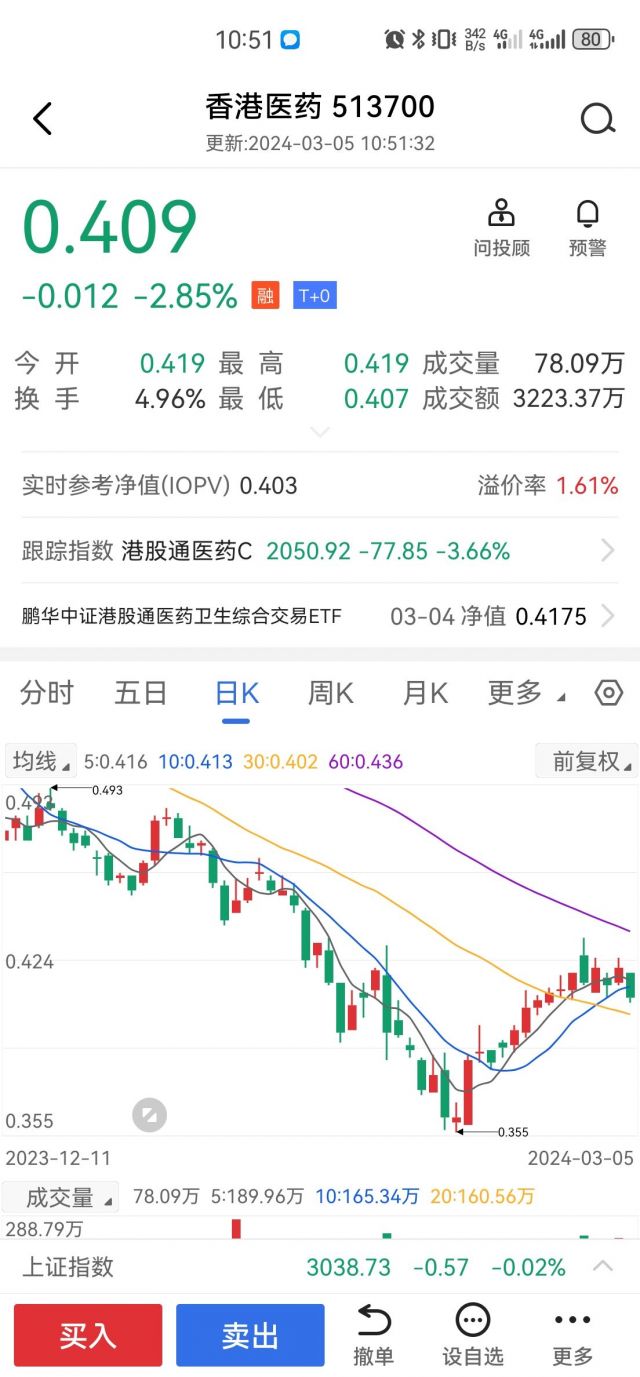
Task: Open the 均线 indicator dropdown
Action: tap(41, 761)
